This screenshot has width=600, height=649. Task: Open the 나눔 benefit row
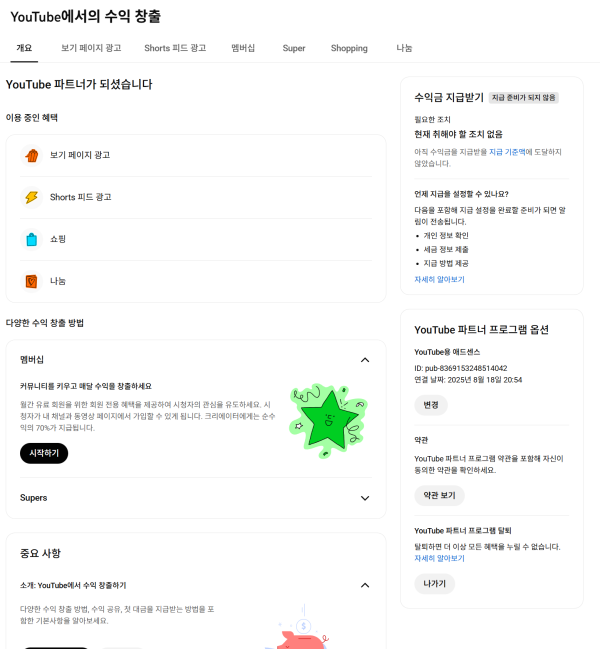[196, 281]
